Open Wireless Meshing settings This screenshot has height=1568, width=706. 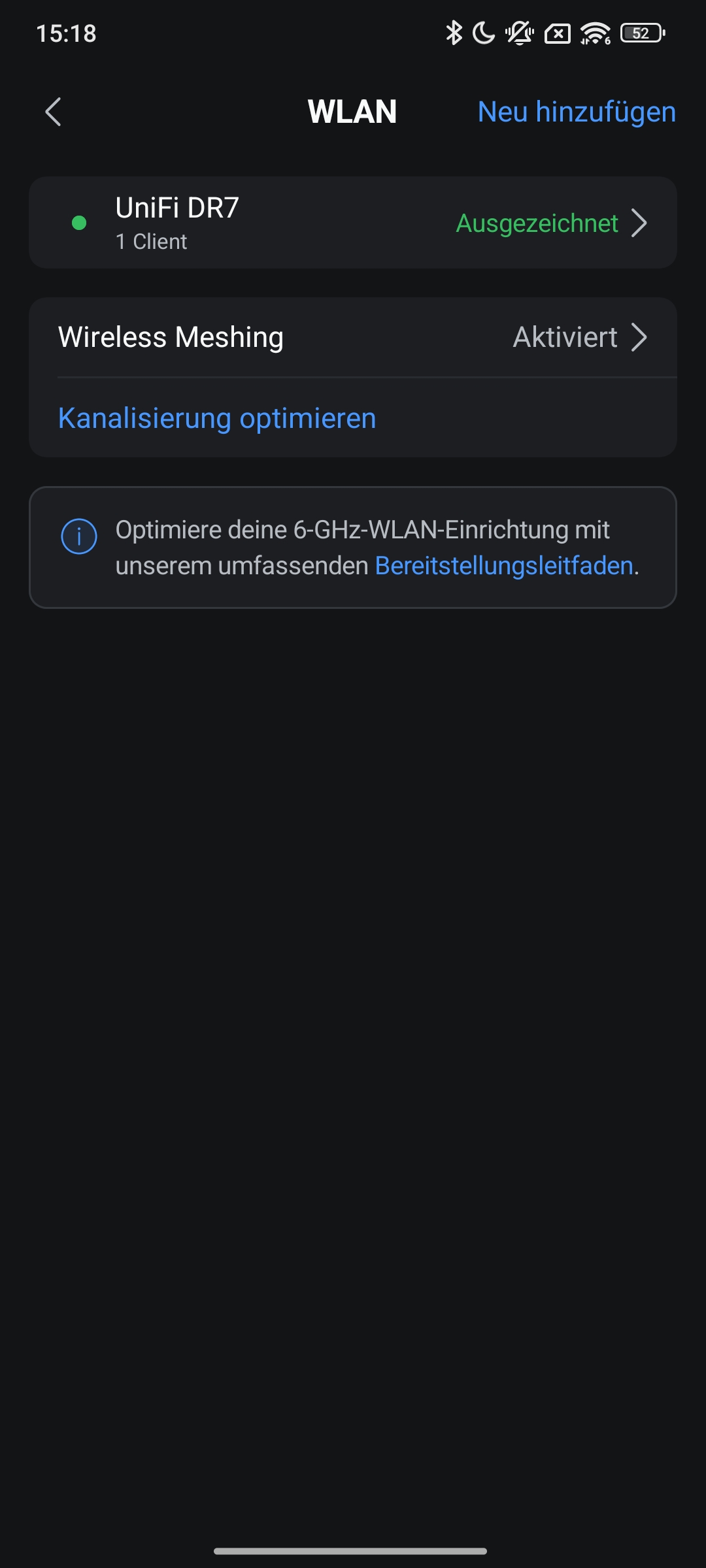[x=352, y=338]
